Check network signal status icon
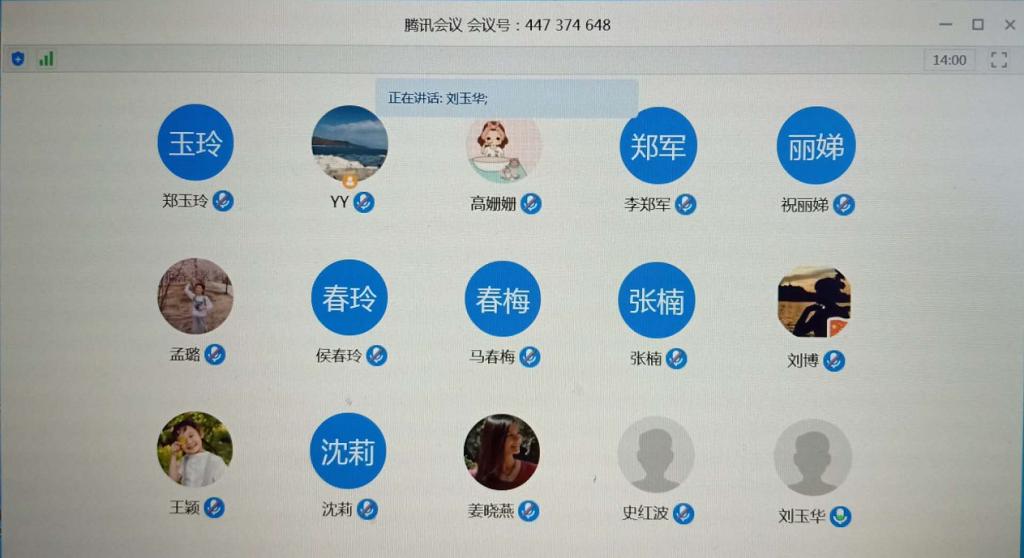The width and height of the screenshot is (1024, 558). coord(46,59)
